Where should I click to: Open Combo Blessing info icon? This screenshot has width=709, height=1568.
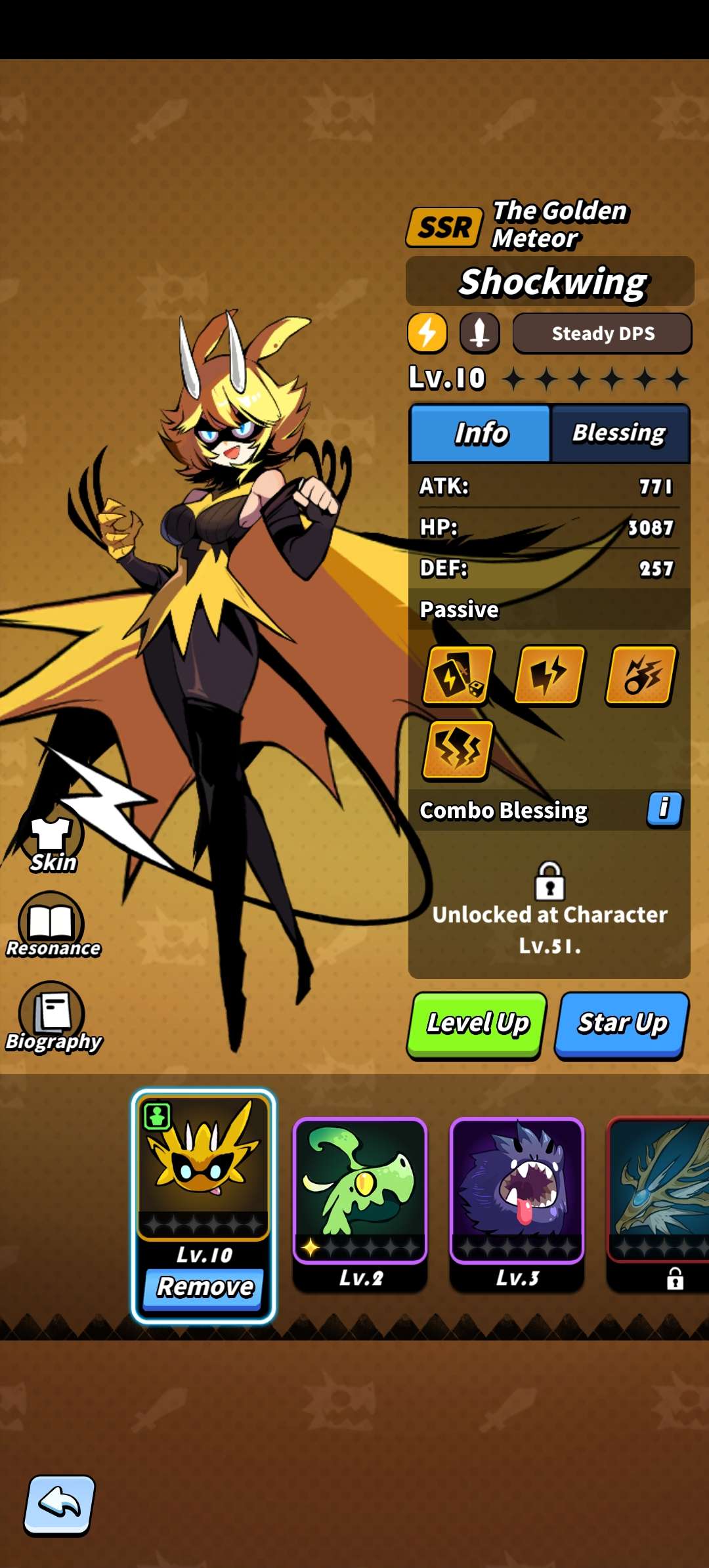(x=664, y=809)
